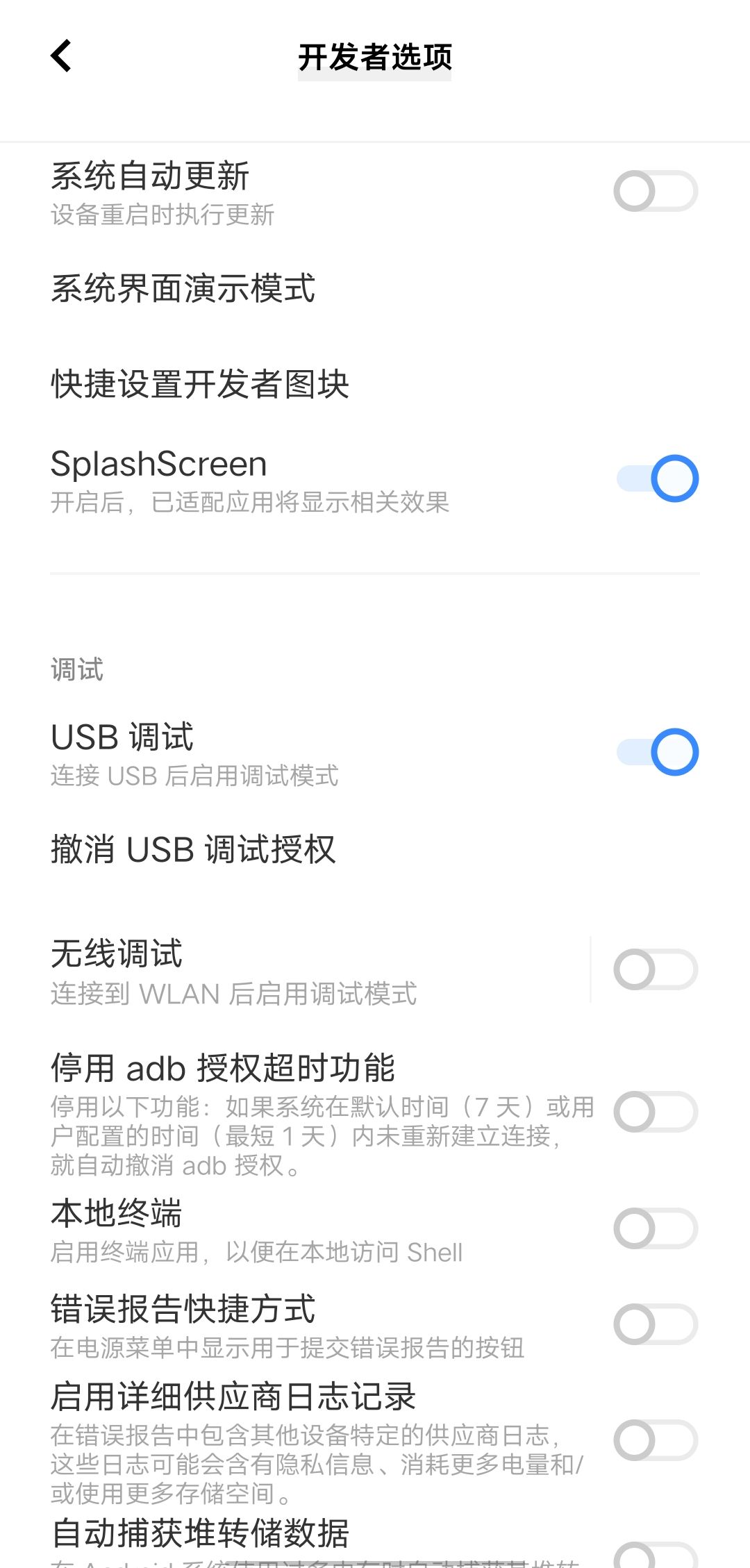Open 快捷设置开发者图块

click(375, 384)
